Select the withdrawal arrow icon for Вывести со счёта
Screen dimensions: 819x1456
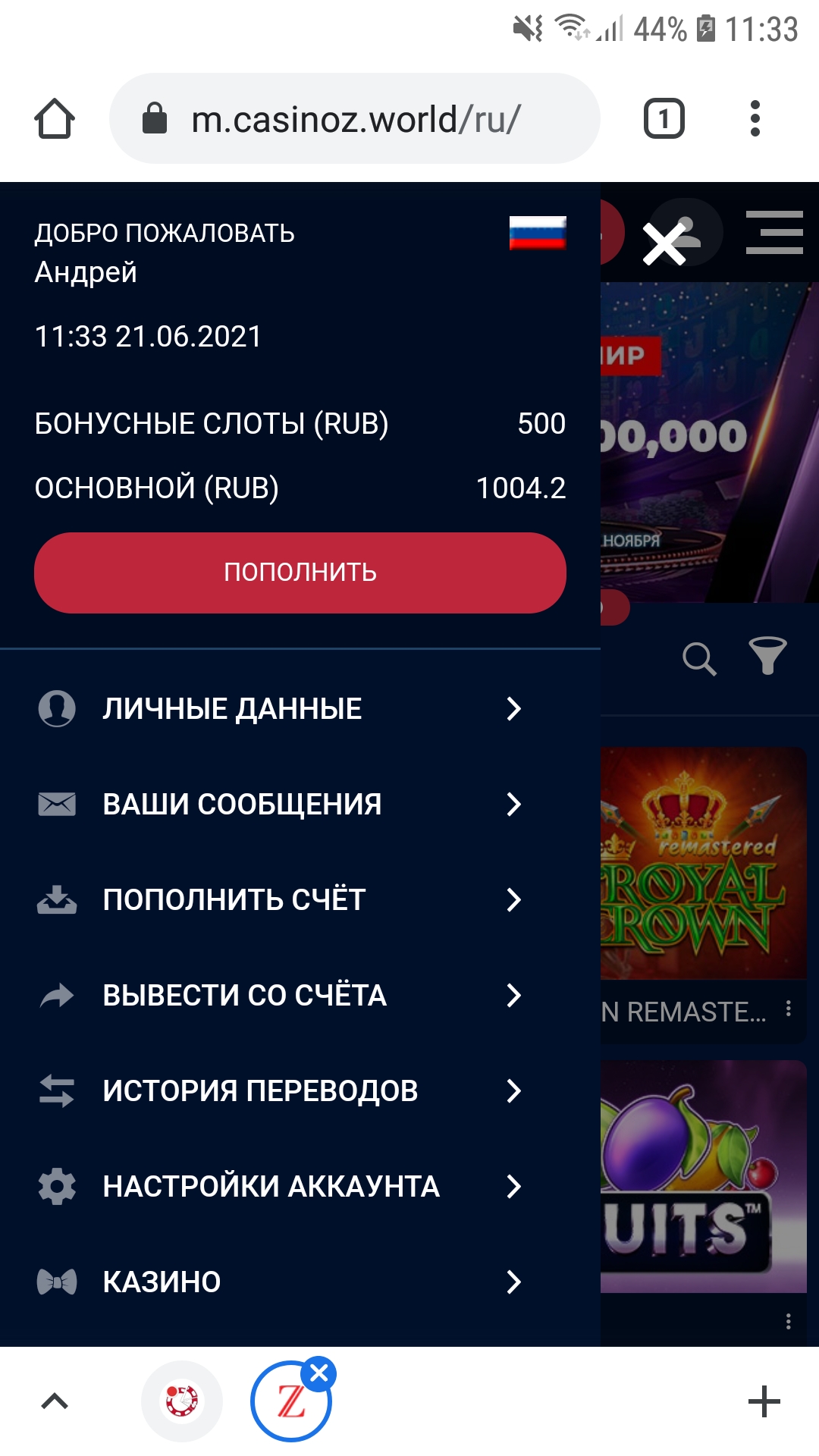58,995
